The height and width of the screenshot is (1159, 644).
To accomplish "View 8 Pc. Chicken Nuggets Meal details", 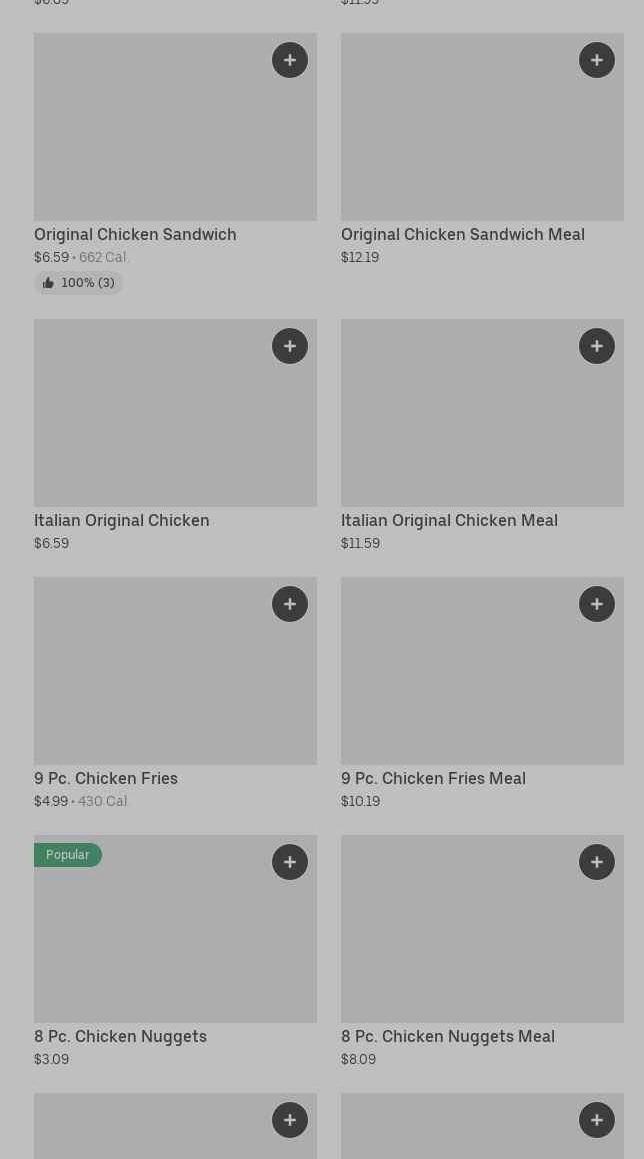I will (462, 940).
